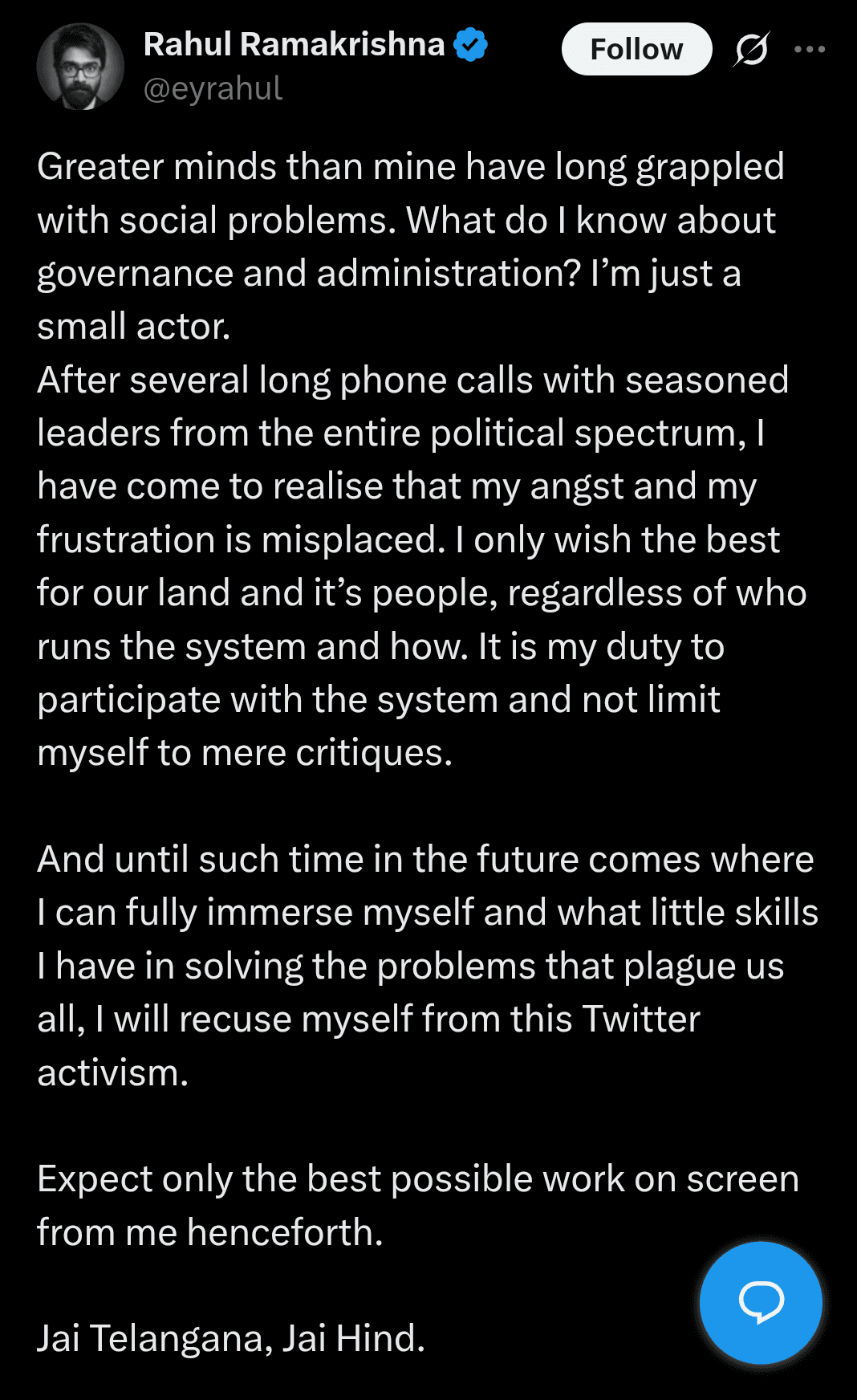This screenshot has width=857, height=1400.
Task: Open the three-dot overflow menu
Action: click(x=809, y=49)
